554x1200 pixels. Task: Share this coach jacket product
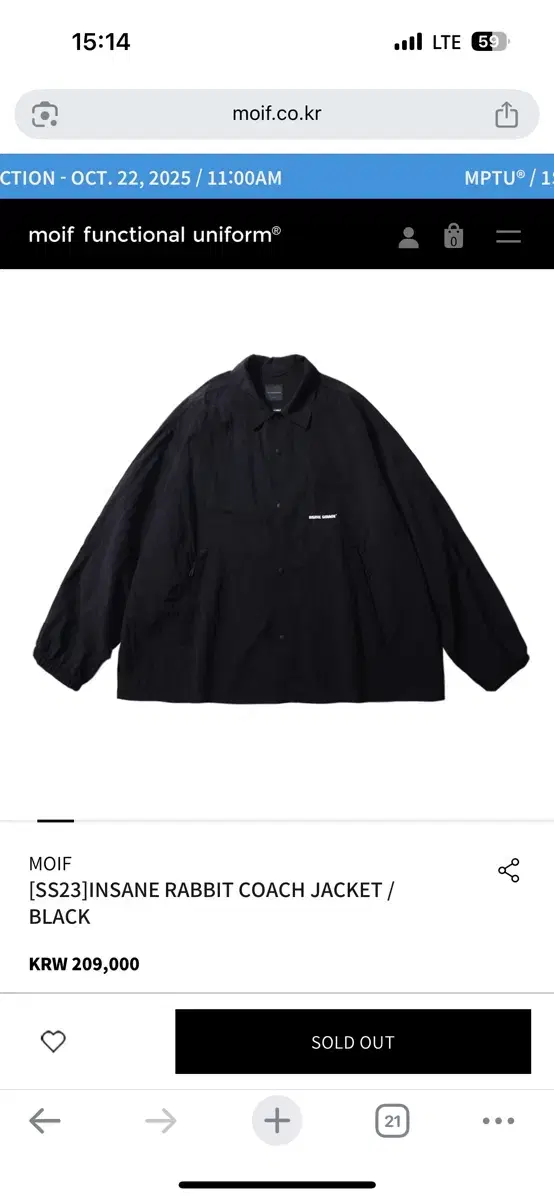(x=509, y=870)
